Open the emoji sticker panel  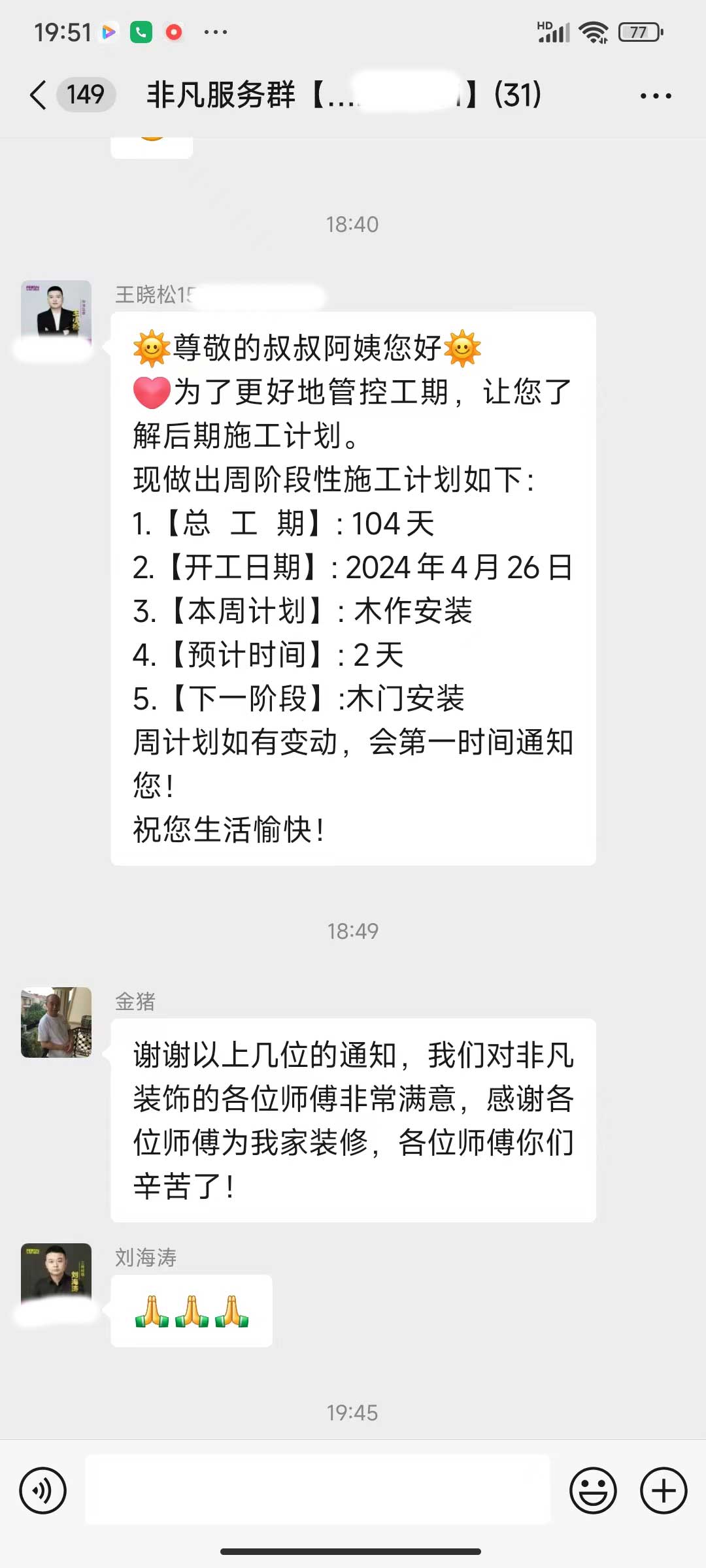pos(593,1491)
